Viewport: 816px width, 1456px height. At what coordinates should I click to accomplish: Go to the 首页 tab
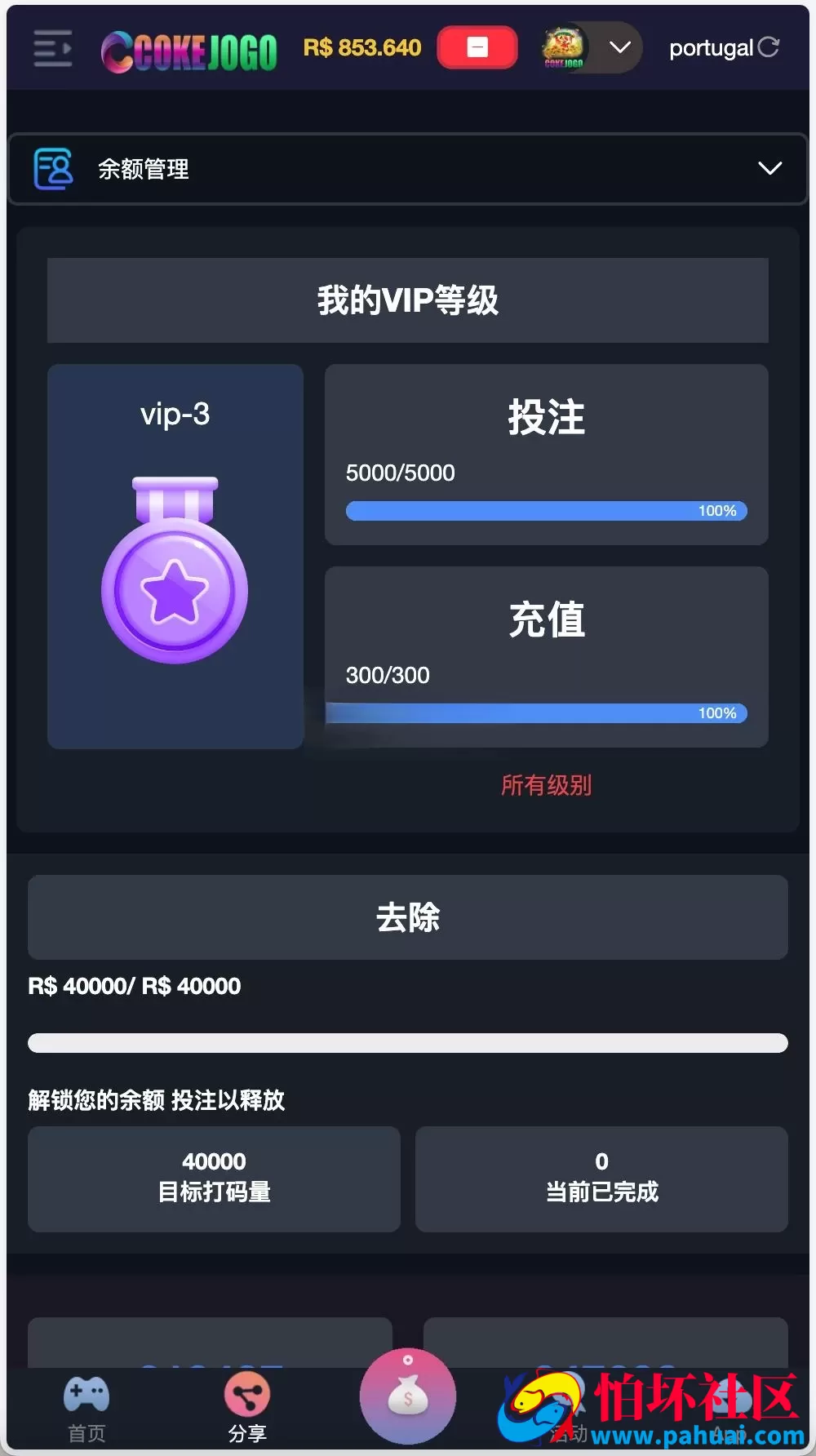(x=86, y=1410)
